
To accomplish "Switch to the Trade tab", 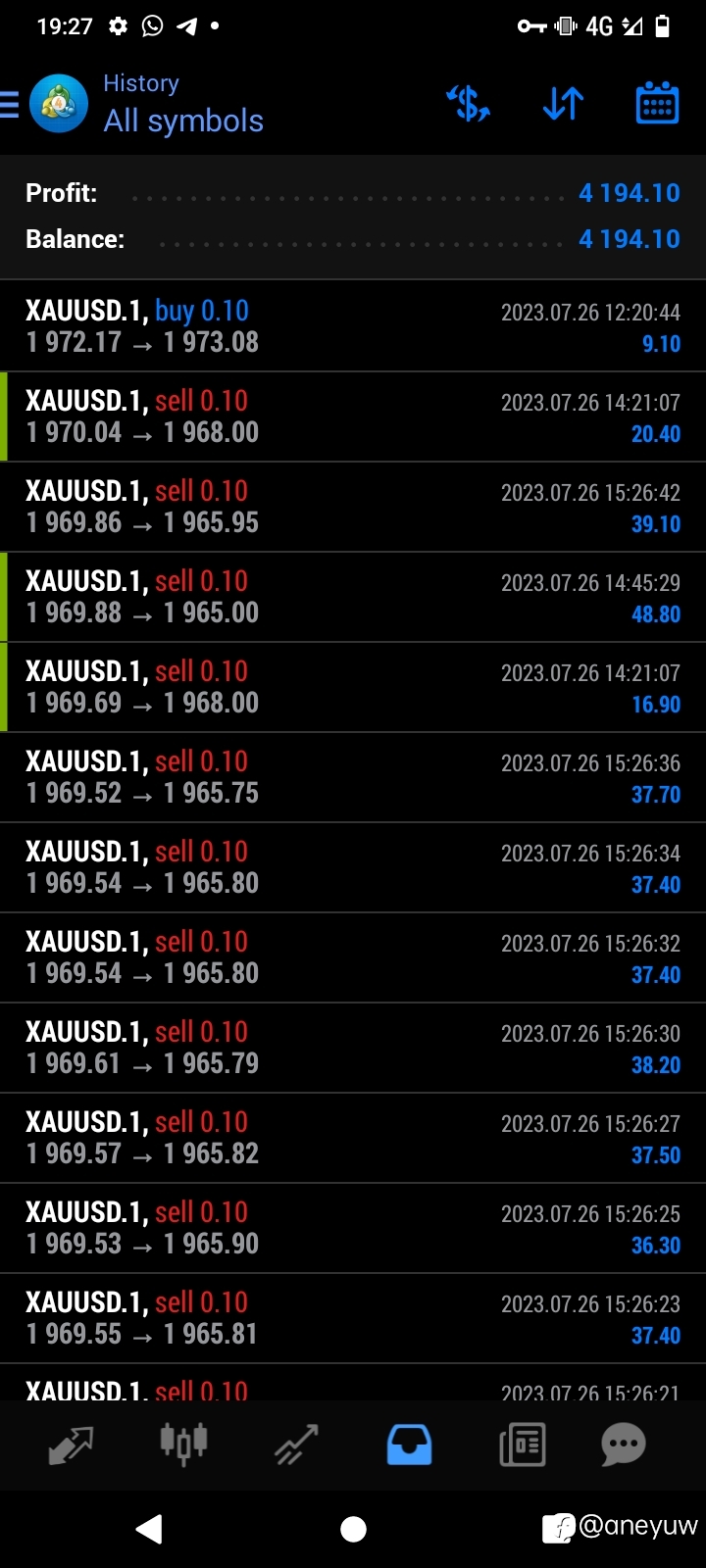I will (x=296, y=1445).
